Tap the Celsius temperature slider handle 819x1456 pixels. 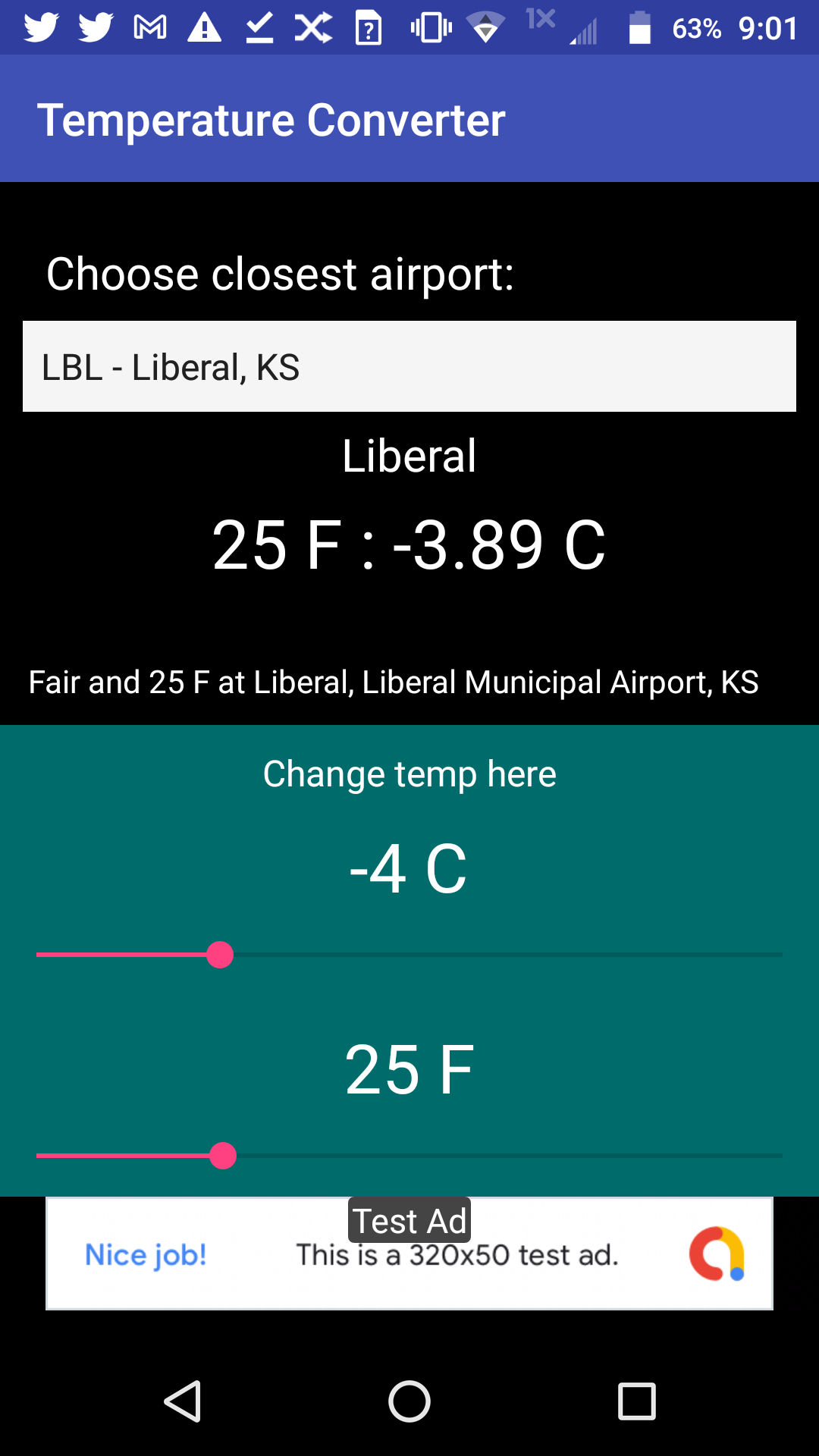point(220,955)
